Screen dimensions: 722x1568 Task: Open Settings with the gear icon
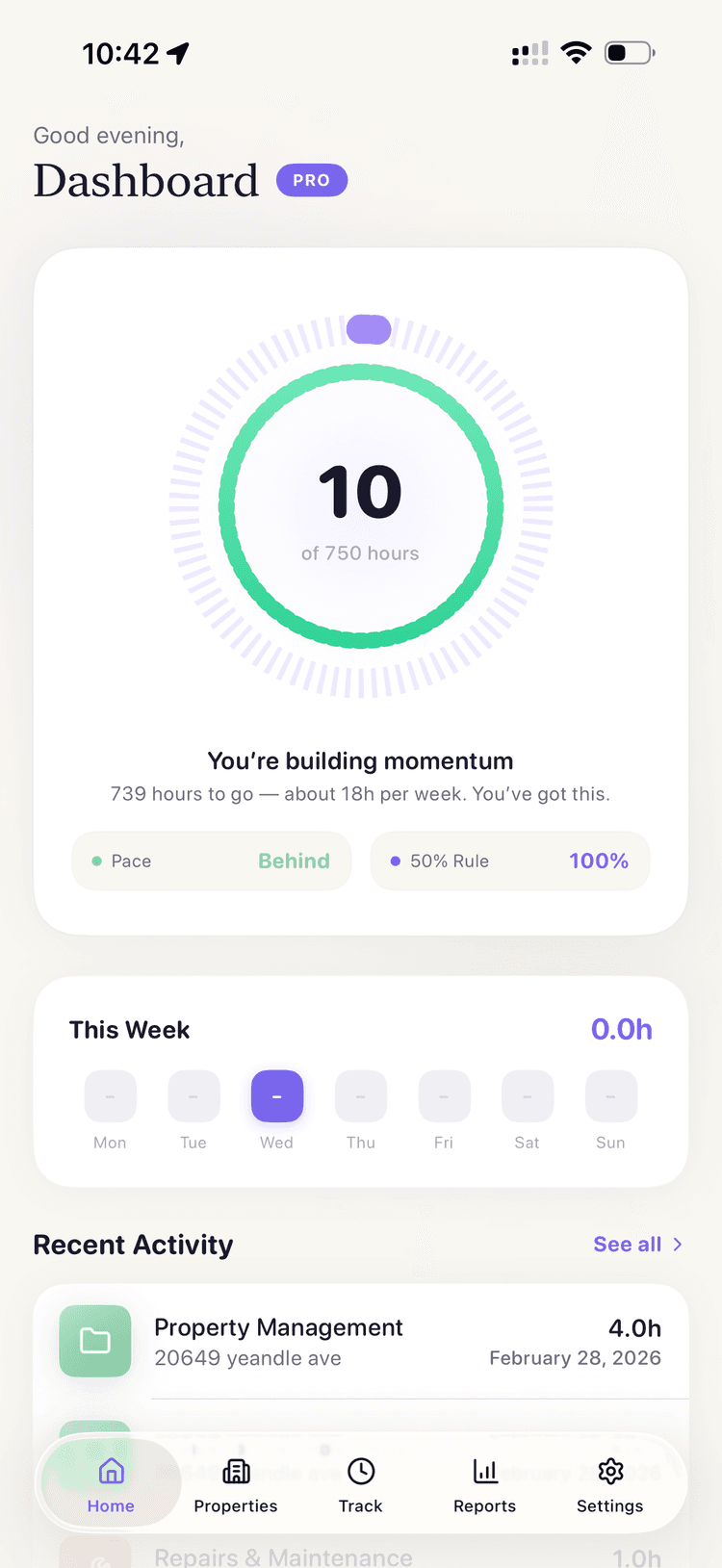click(x=609, y=1471)
